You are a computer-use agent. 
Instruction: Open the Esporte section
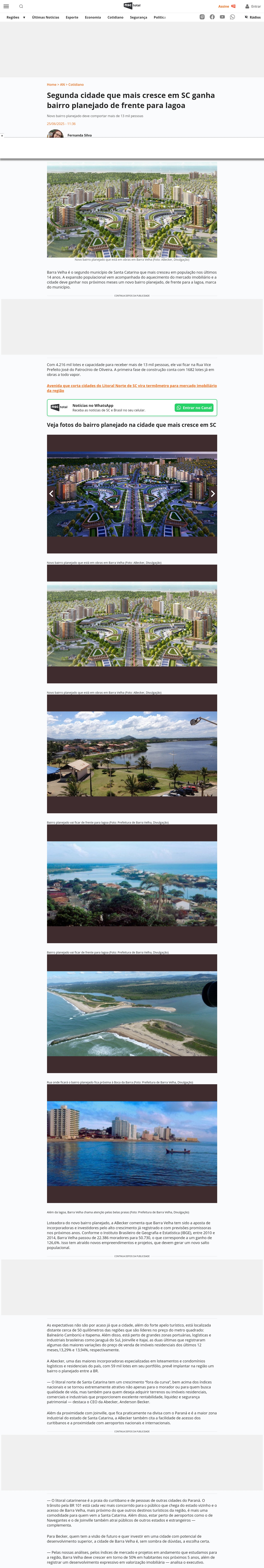[x=72, y=17]
